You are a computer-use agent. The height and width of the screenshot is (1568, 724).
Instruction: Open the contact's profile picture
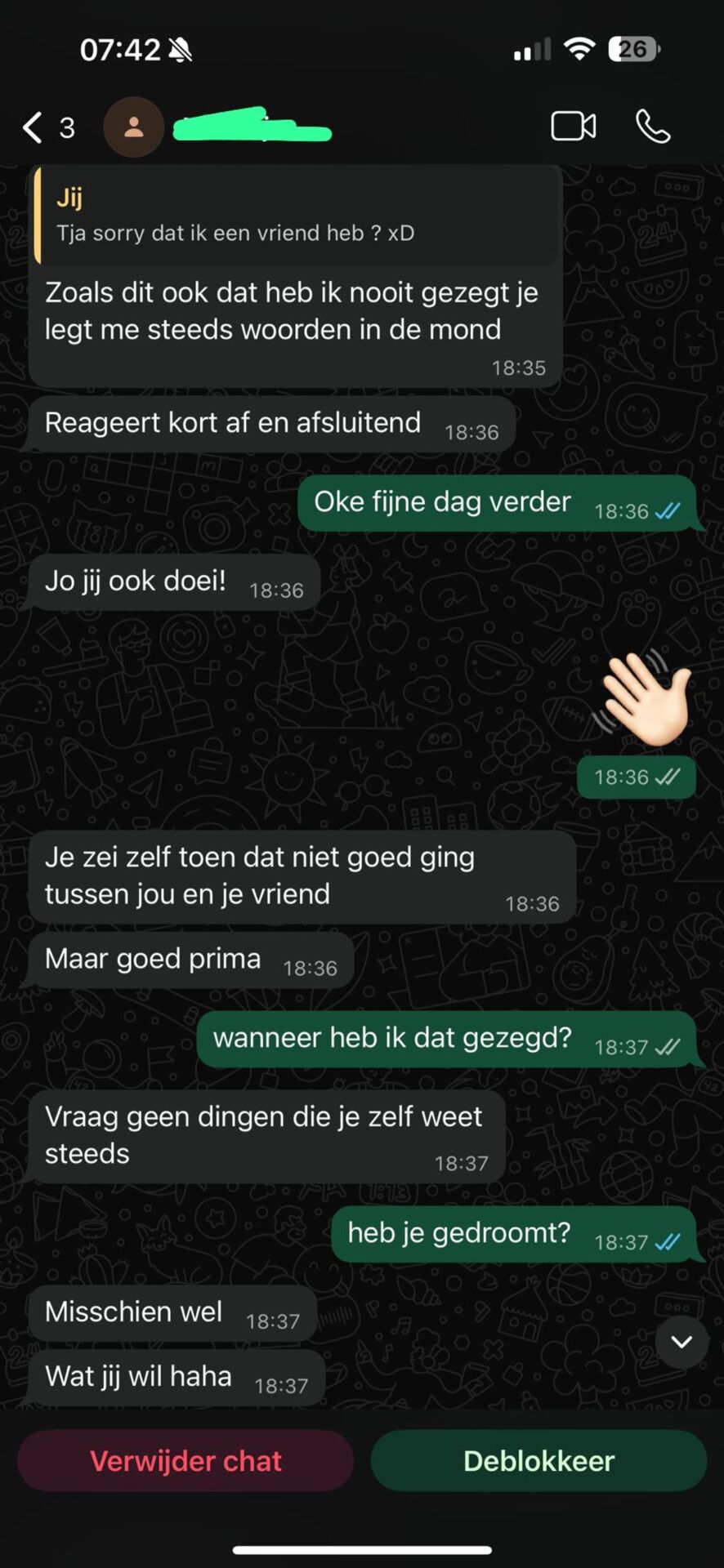(x=133, y=127)
